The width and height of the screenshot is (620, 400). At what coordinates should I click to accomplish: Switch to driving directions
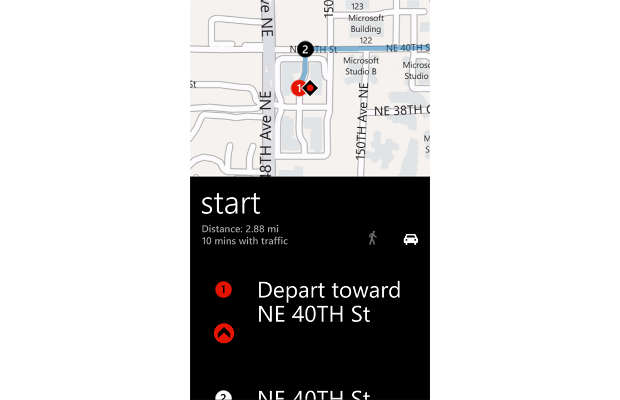(410, 239)
